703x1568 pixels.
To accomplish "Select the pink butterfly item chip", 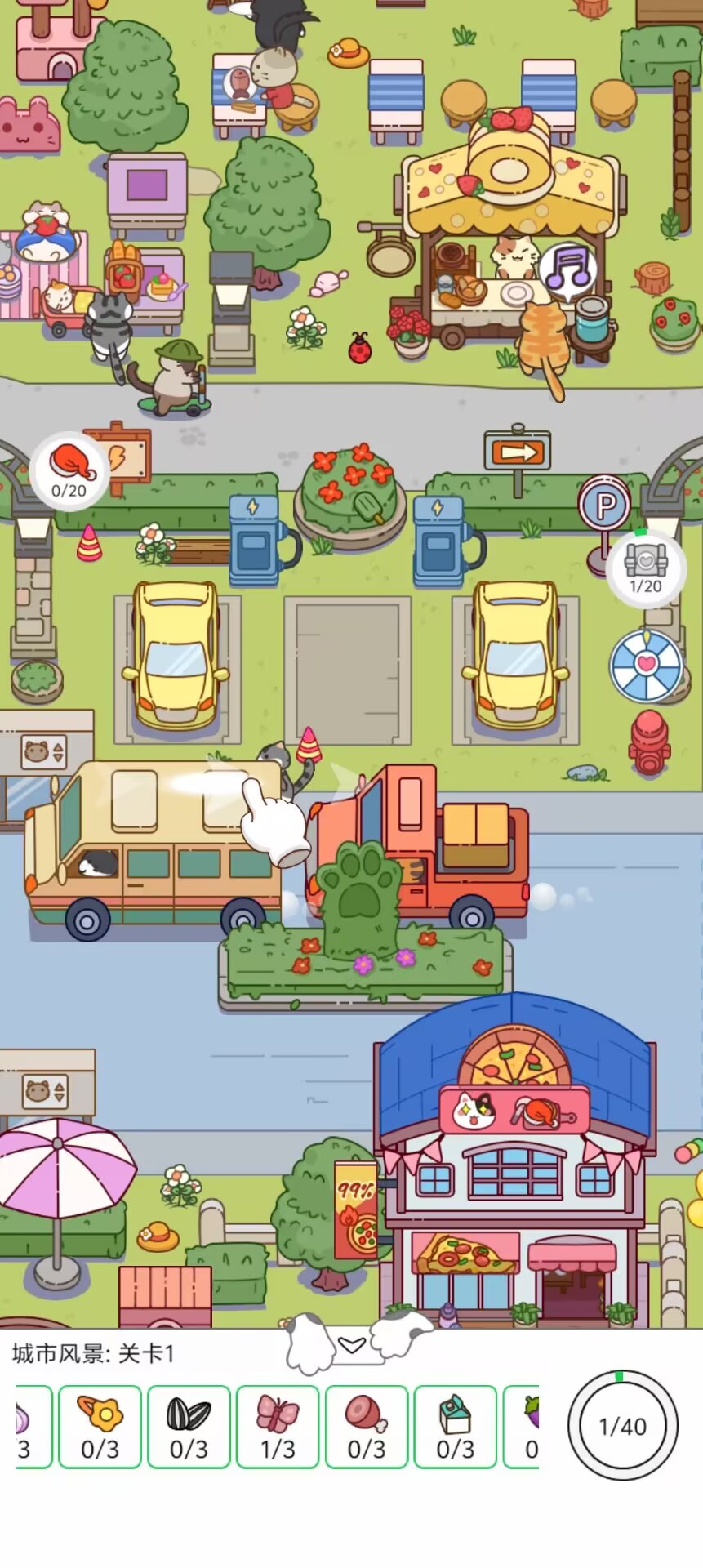I will [278, 1426].
